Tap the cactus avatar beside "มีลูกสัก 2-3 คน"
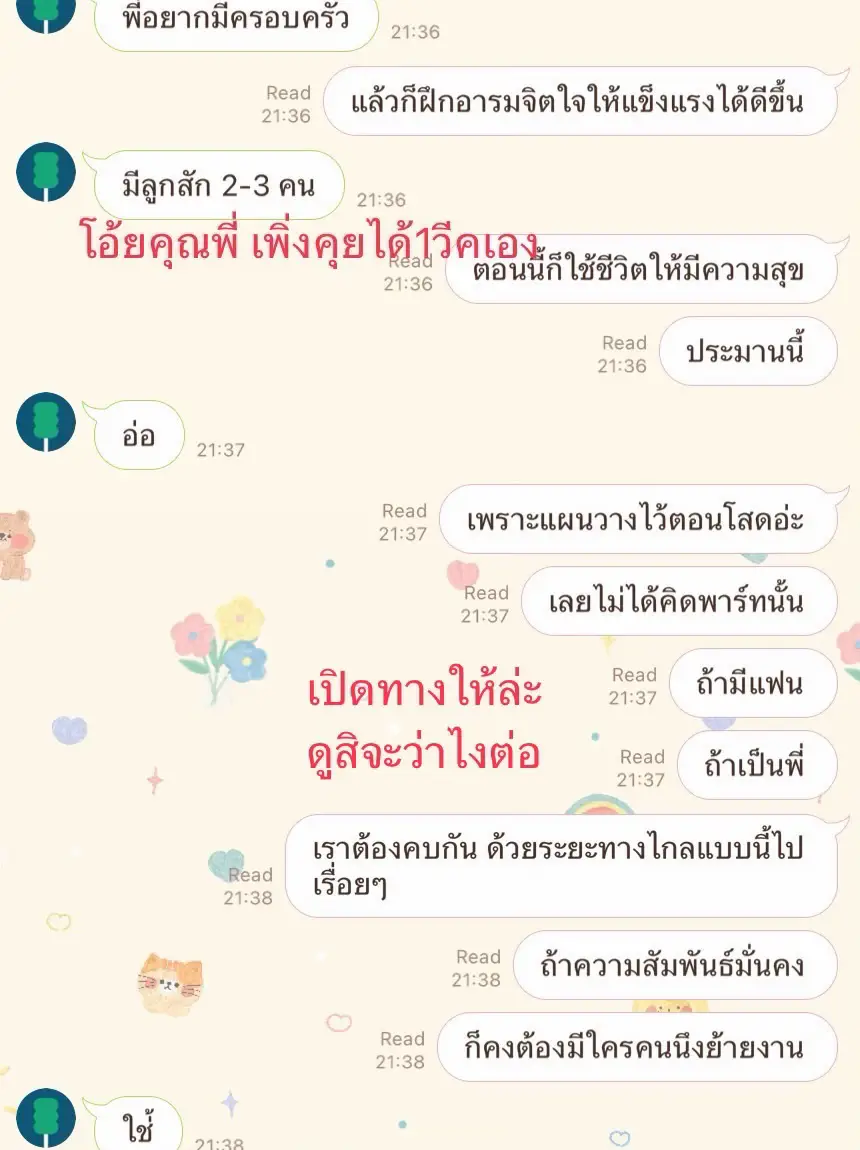This screenshot has height=1150, width=860. pos(46,172)
